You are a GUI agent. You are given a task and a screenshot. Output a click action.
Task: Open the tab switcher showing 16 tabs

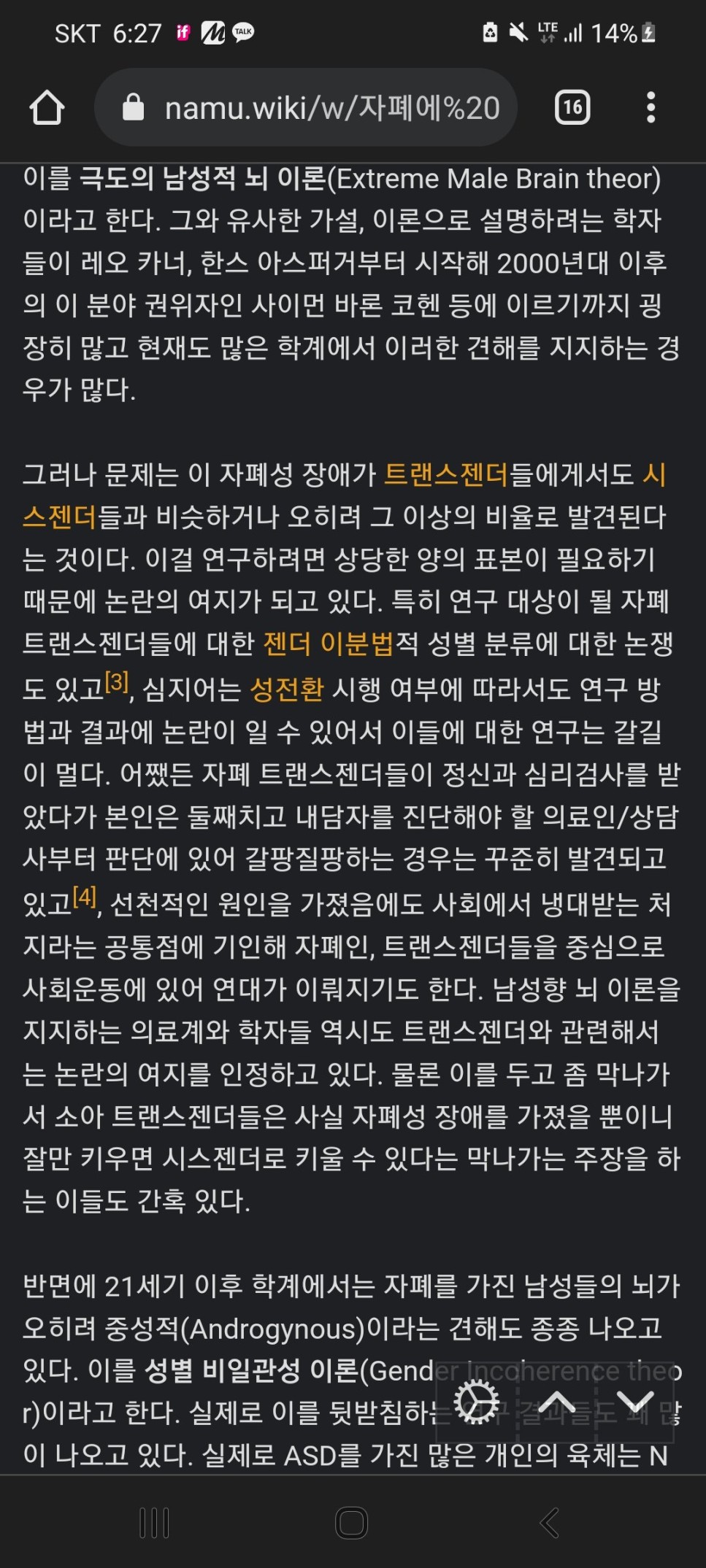572,108
